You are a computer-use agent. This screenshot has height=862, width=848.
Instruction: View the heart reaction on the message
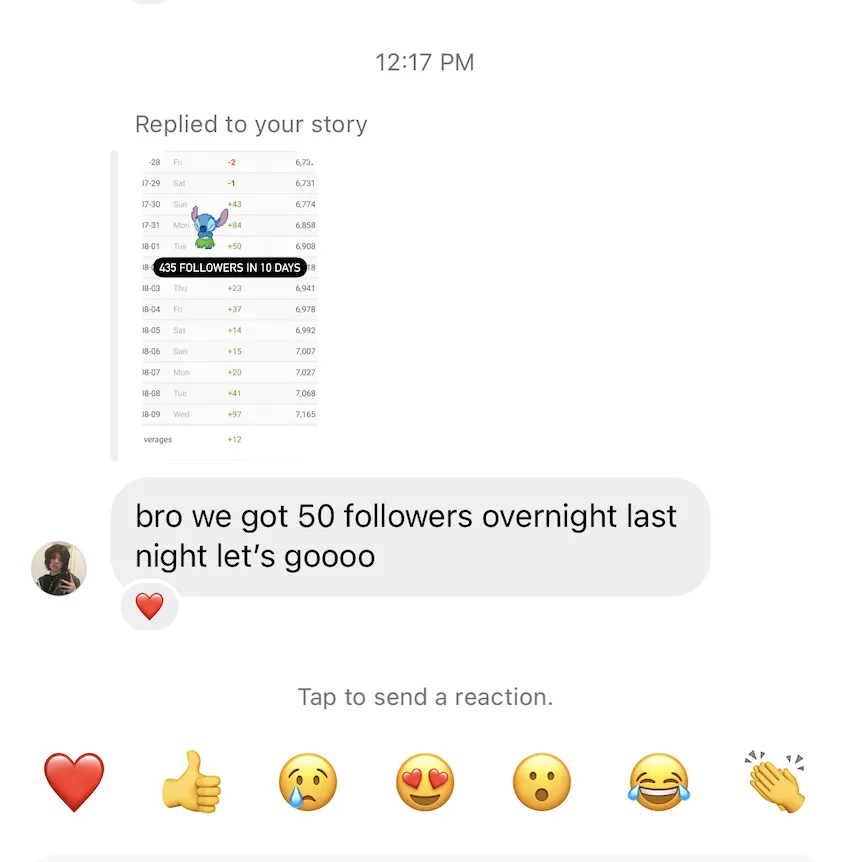click(x=149, y=607)
